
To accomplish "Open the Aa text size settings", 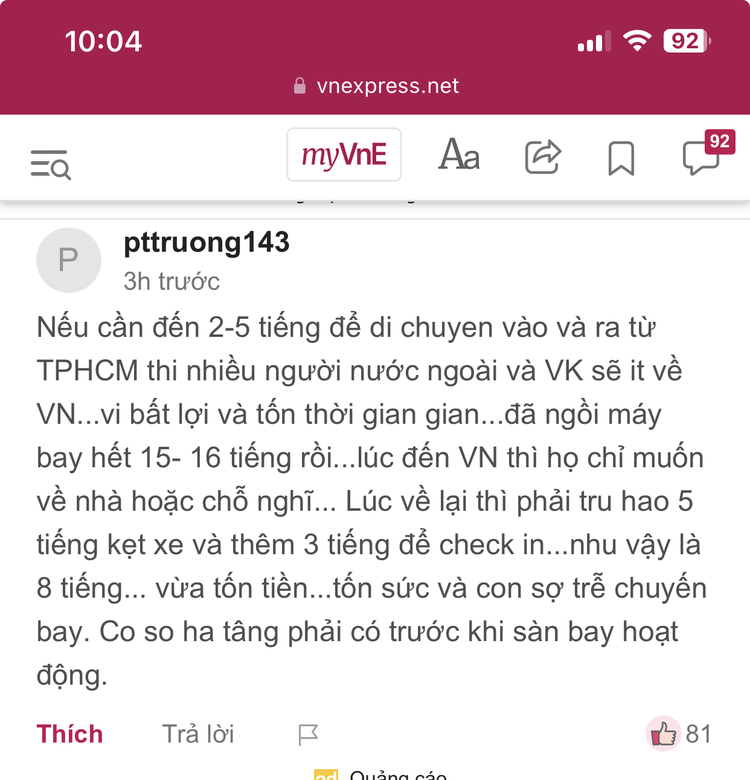I will pos(459,156).
